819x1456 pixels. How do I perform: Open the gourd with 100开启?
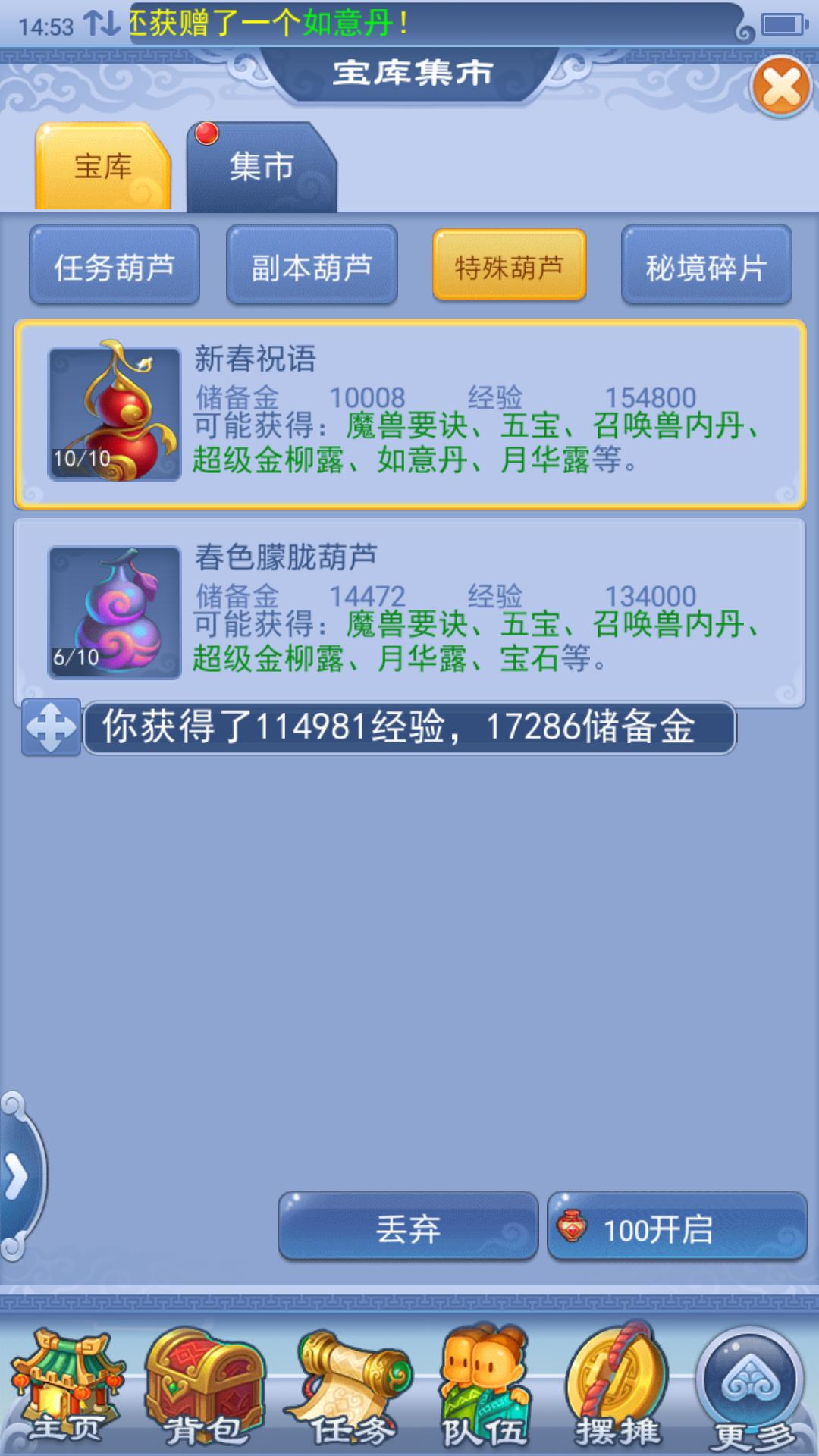coord(677,1228)
